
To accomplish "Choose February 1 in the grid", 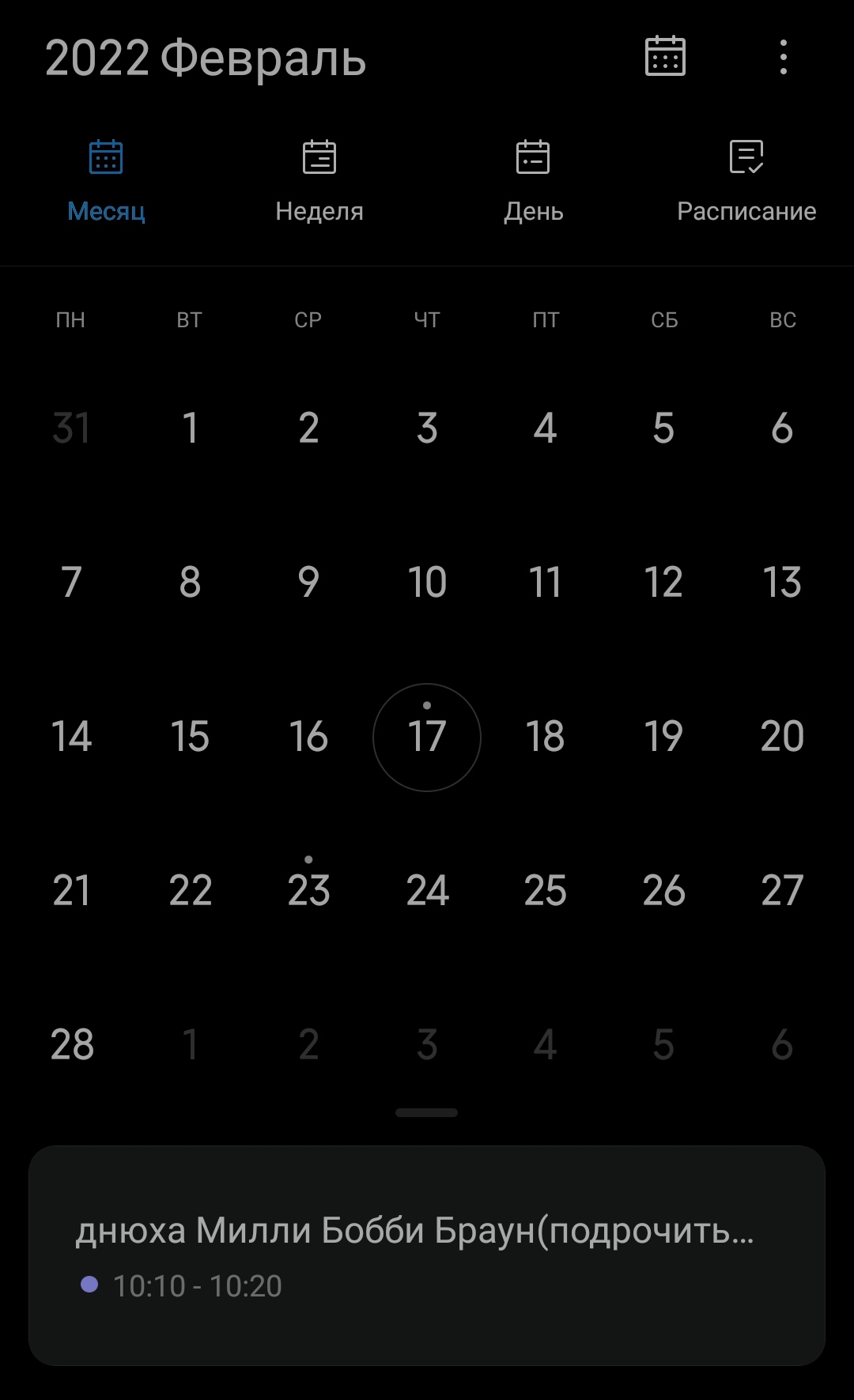I will [x=190, y=428].
